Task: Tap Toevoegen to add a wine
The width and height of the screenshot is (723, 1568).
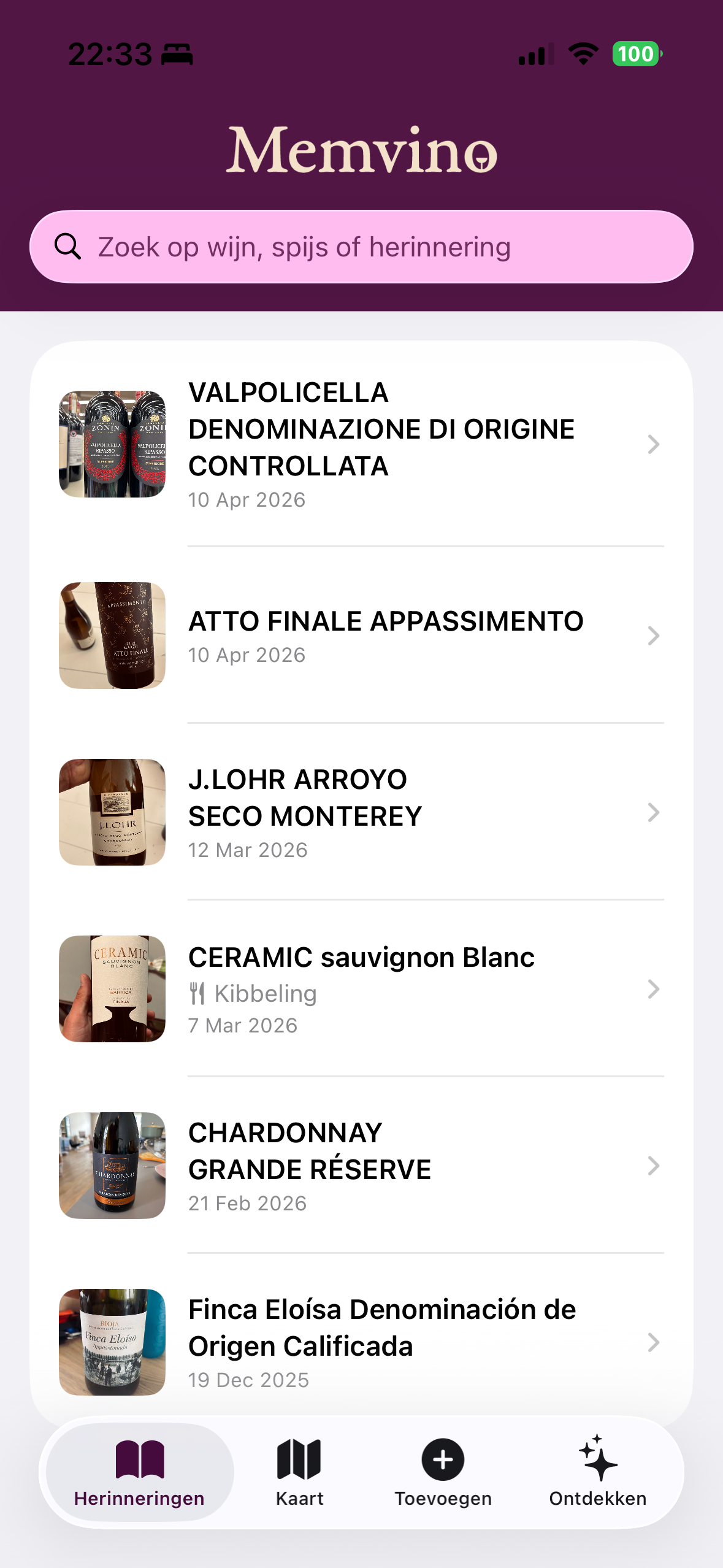Action: (x=443, y=1472)
